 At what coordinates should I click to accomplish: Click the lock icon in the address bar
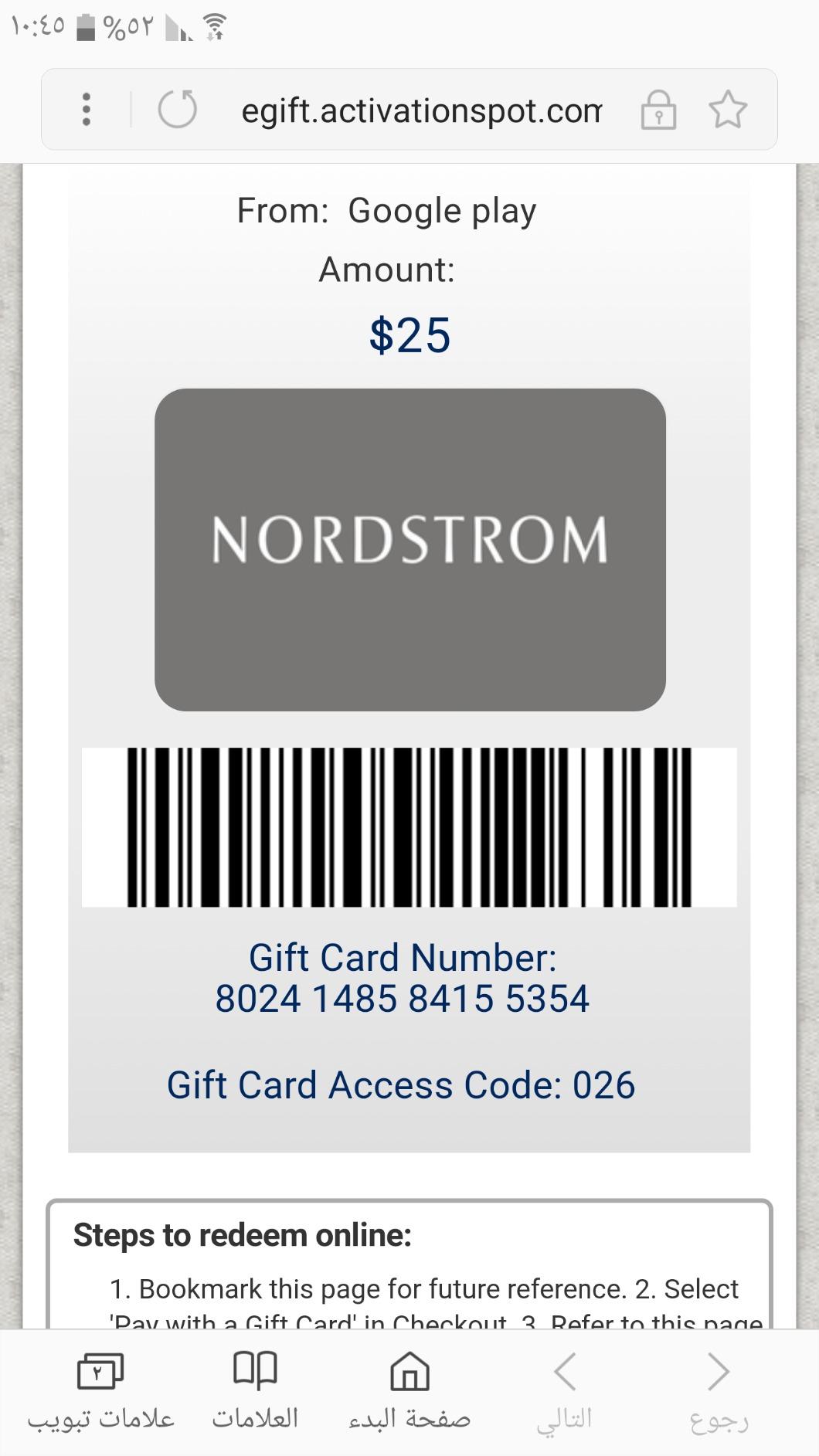point(658,108)
